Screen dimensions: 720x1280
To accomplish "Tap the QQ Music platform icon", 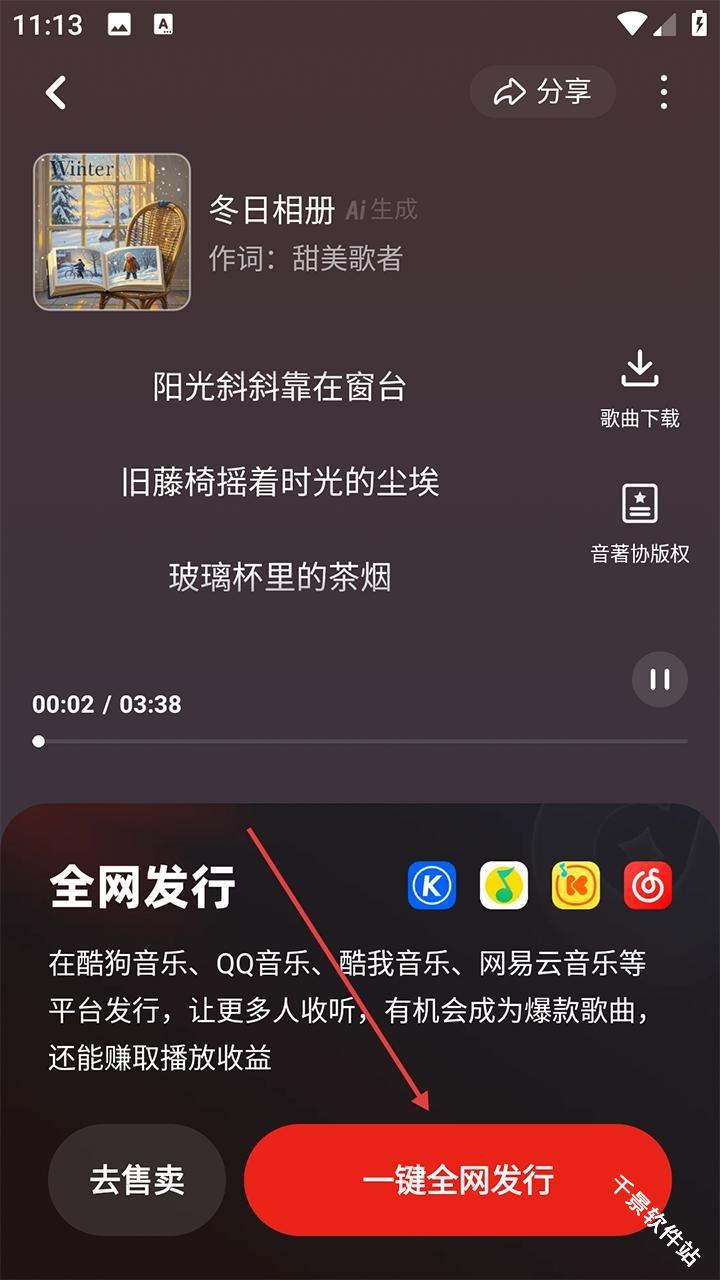I will click(x=502, y=887).
